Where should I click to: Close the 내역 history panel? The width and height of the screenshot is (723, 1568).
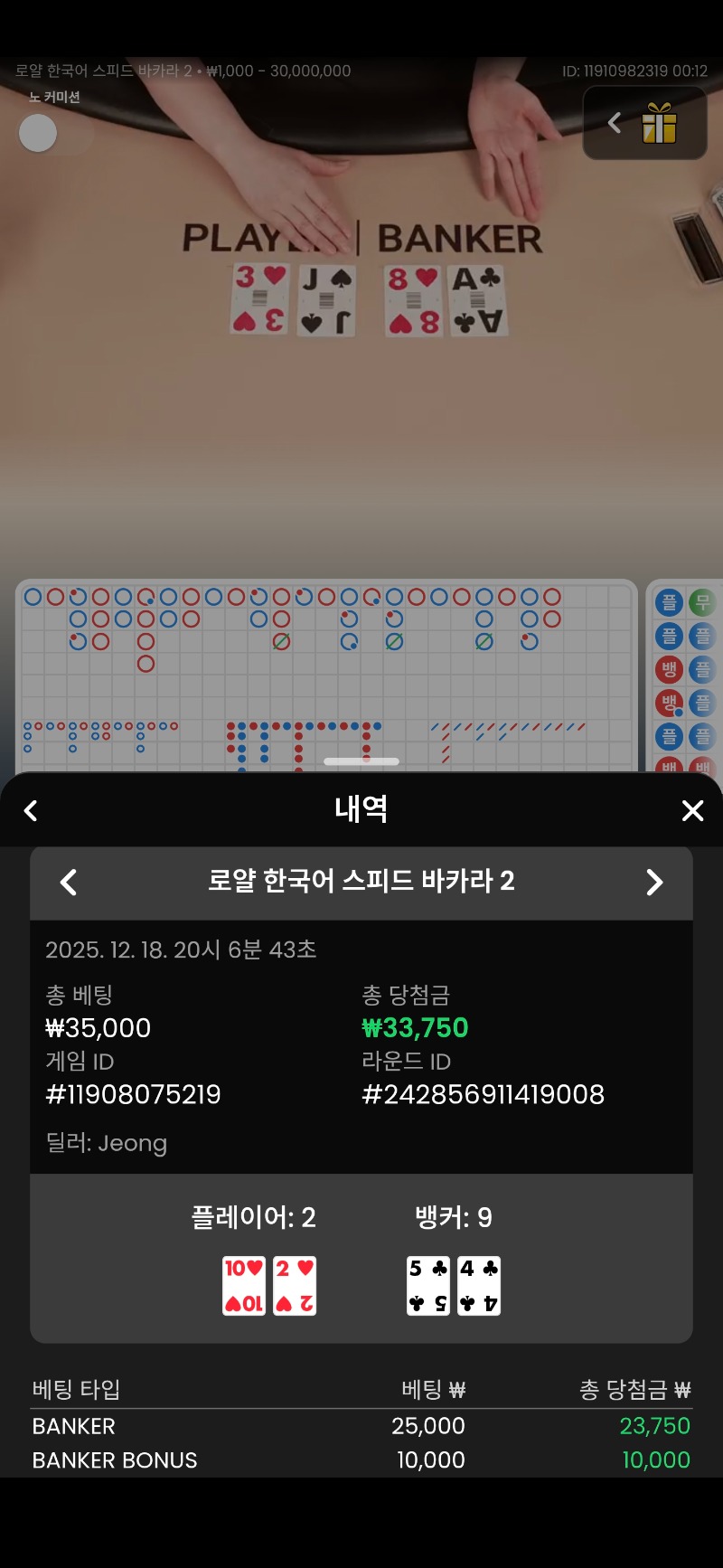pos(692,810)
